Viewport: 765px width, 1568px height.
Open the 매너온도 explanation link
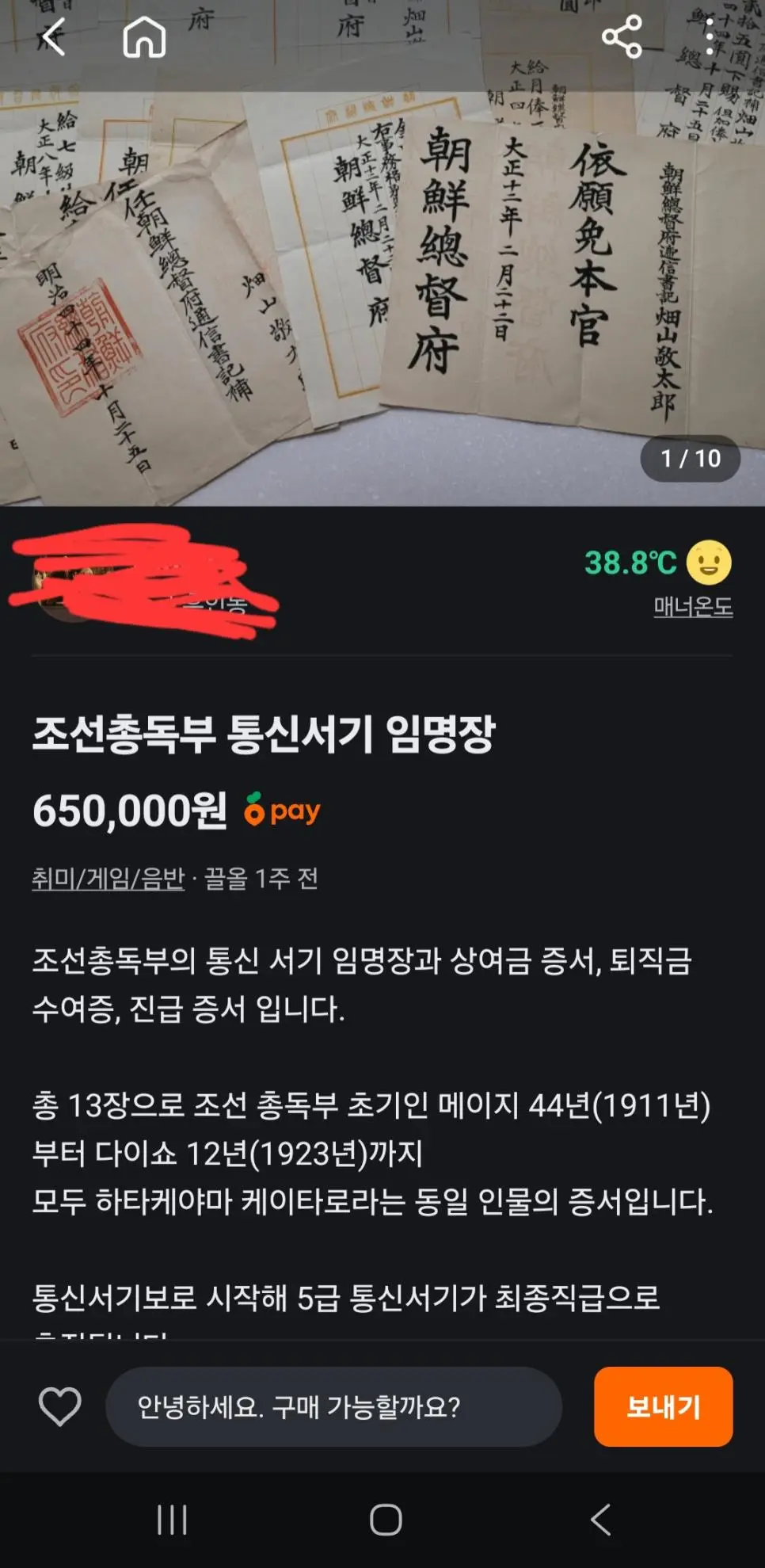692,607
